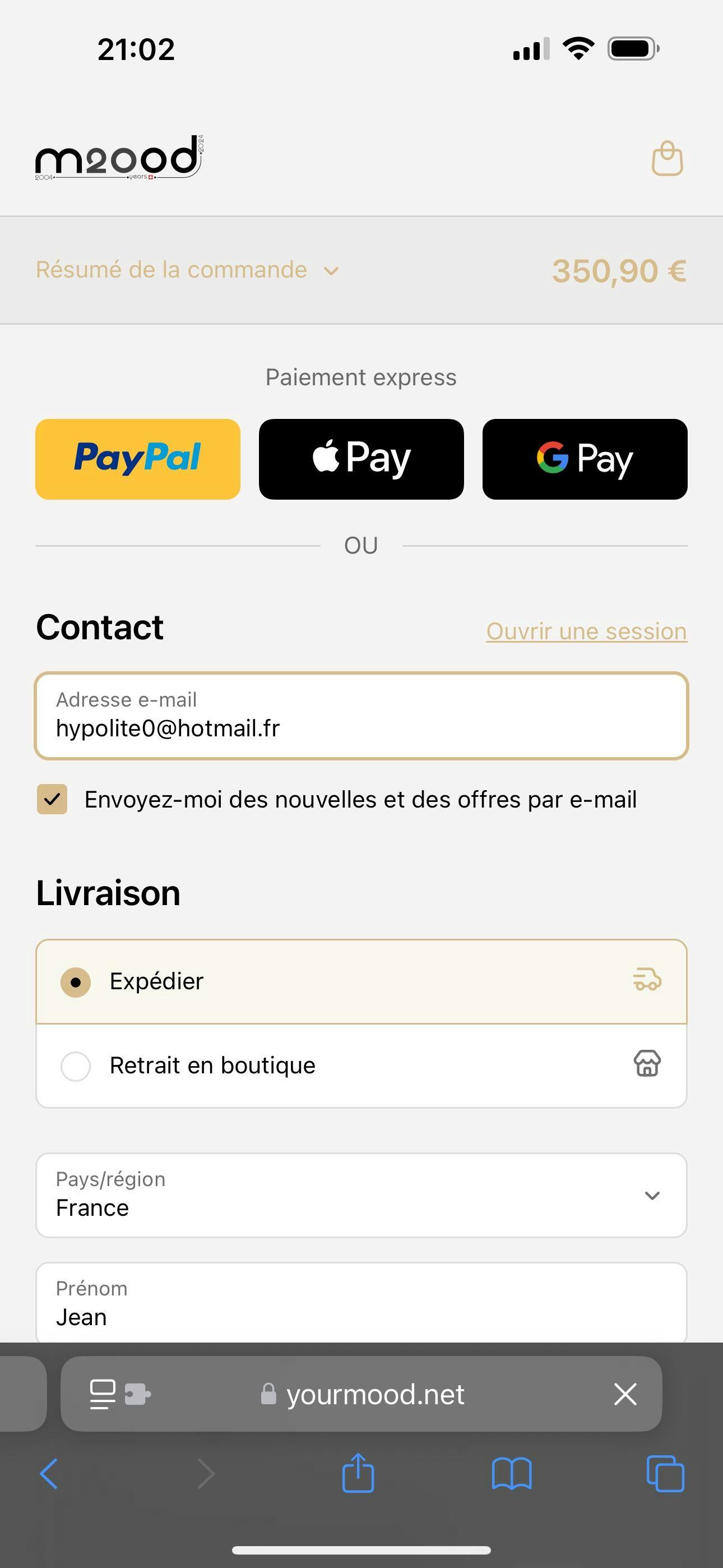Edit the Adresse e-mail field
The image size is (723, 1568).
pyautogui.click(x=361, y=717)
